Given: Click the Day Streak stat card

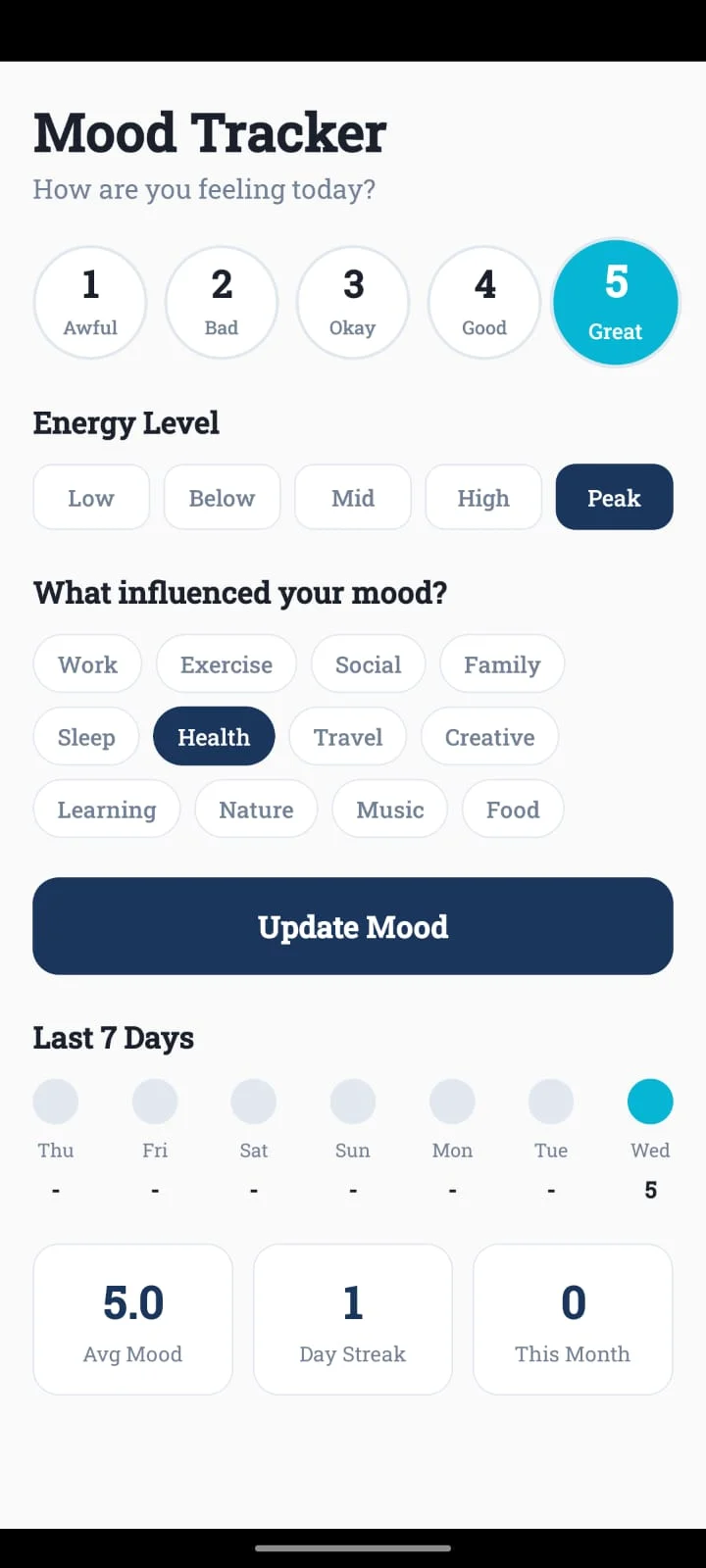Looking at the screenshot, I should click(x=353, y=1319).
